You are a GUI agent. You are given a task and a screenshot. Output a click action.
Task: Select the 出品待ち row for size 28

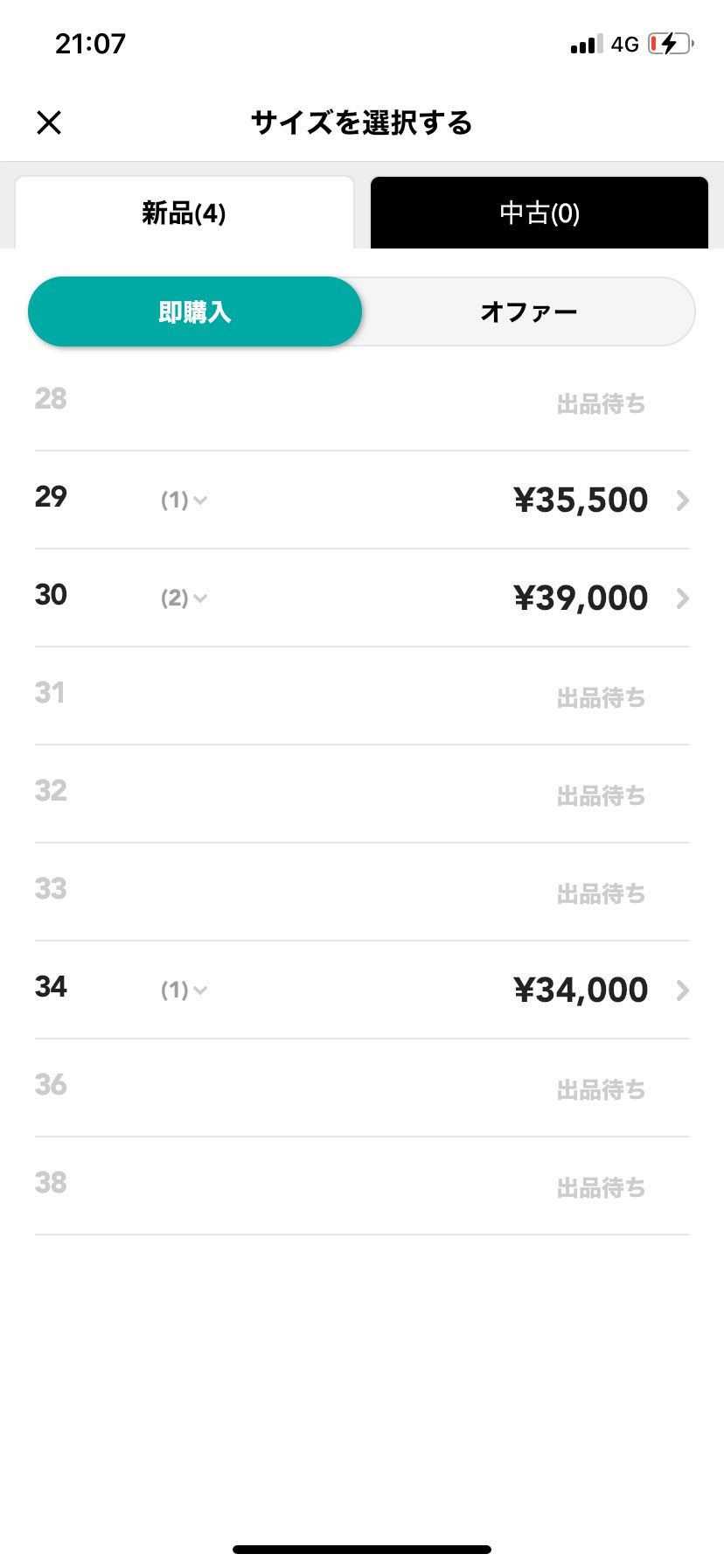coord(362,402)
